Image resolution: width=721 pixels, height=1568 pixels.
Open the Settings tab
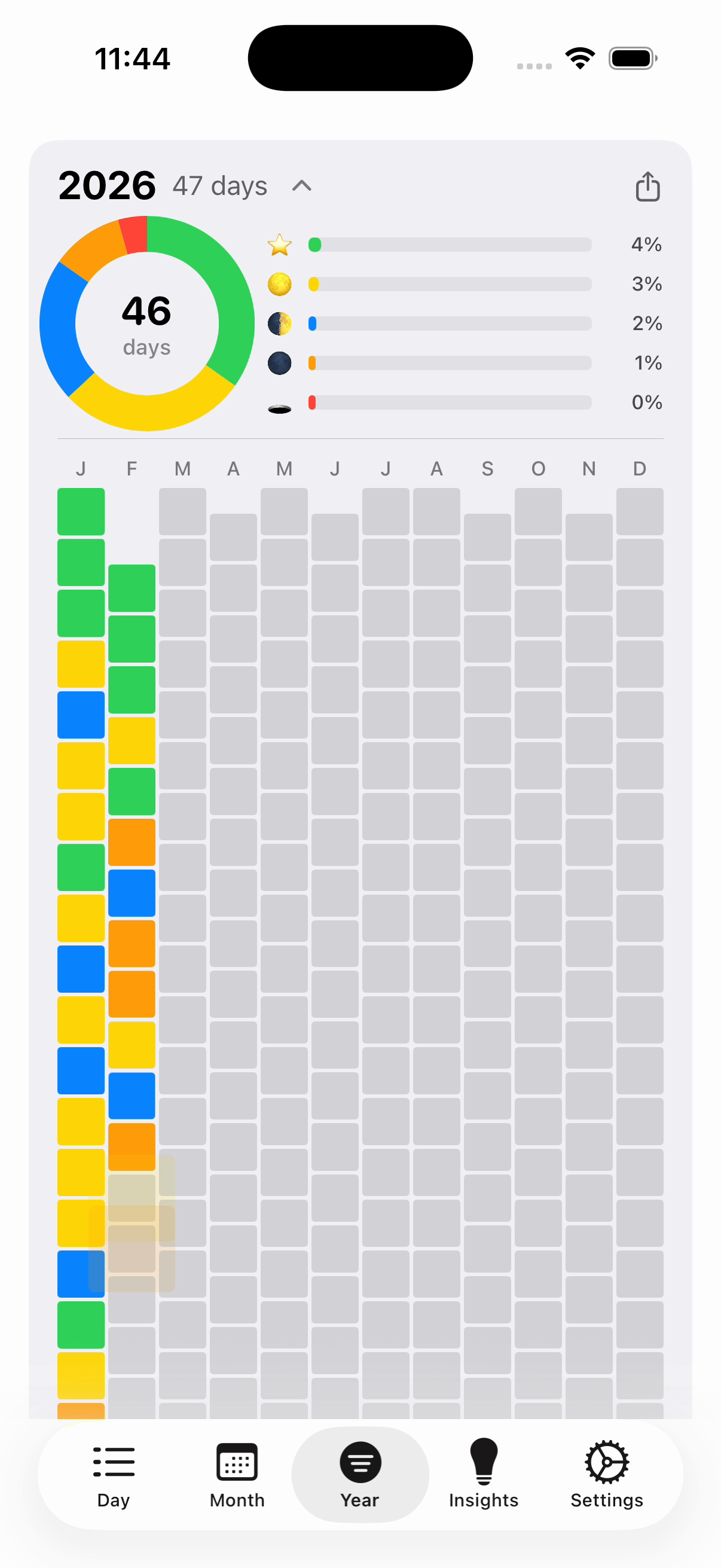(x=607, y=1474)
